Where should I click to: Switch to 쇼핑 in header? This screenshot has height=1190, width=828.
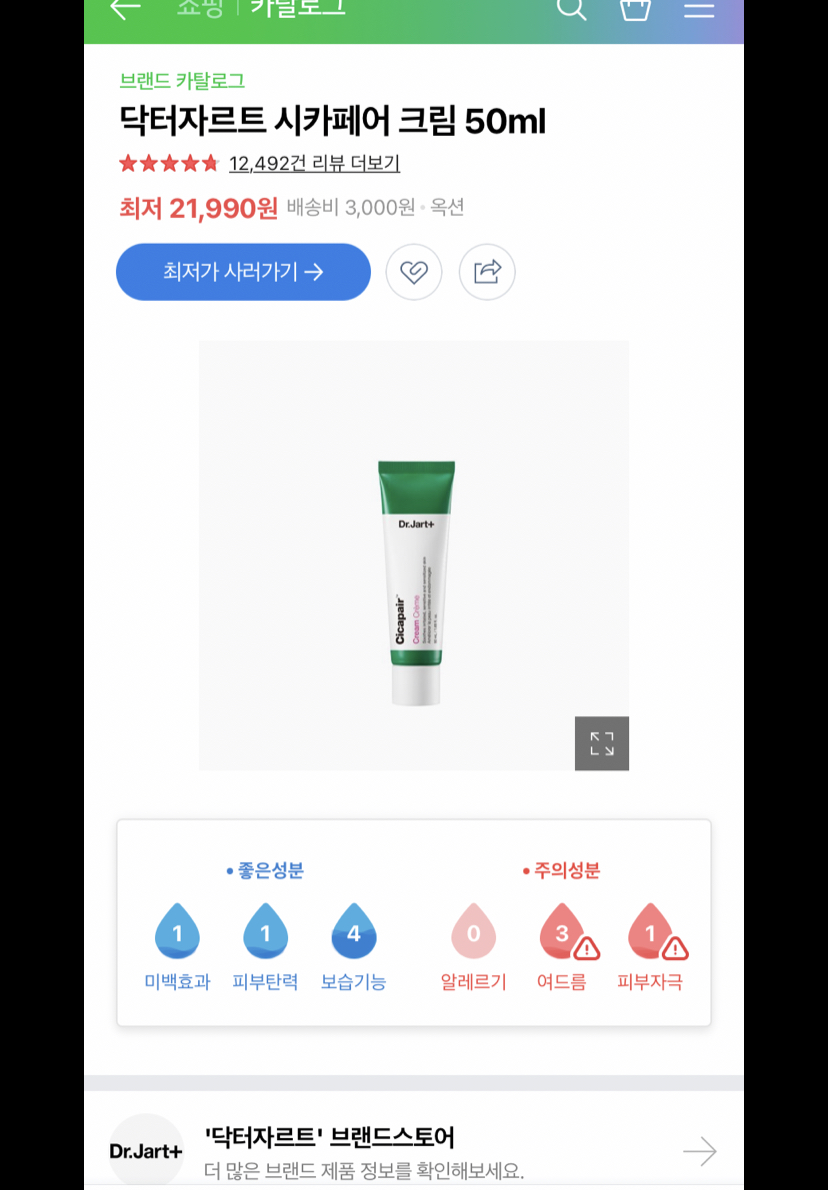pyautogui.click(x=199, y=9)
